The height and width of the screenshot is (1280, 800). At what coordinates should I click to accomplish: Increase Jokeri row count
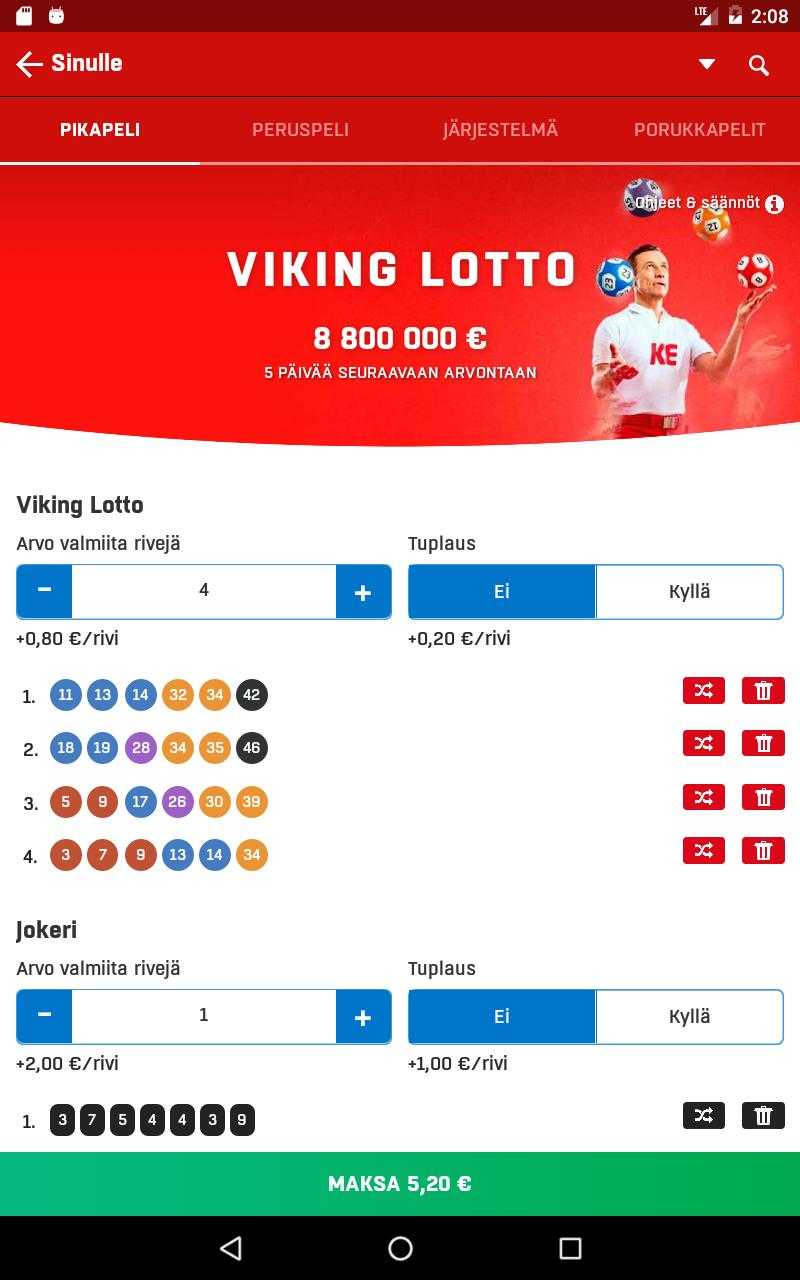(x=363, y=1016)
